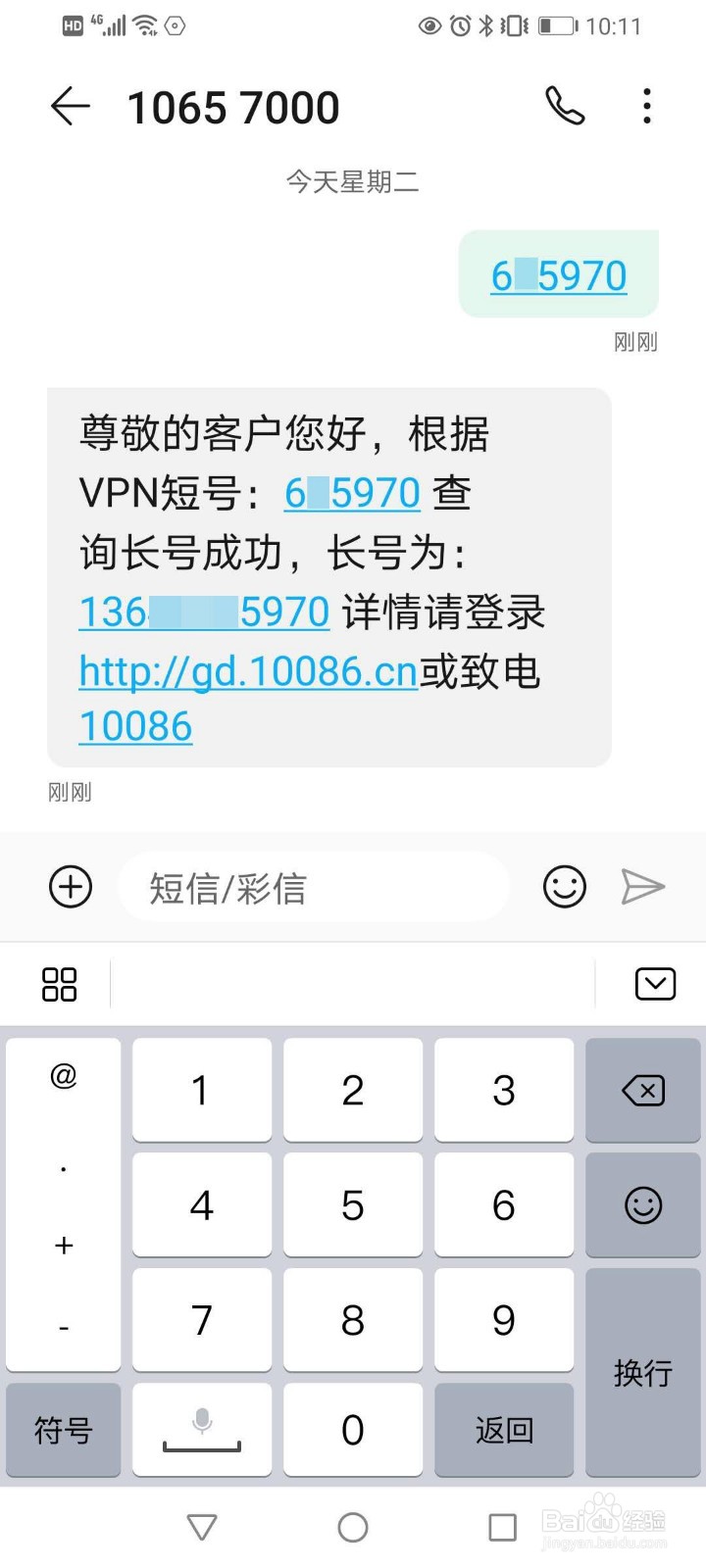Tap the underlined long number ending in 5970

click(203, 612)
